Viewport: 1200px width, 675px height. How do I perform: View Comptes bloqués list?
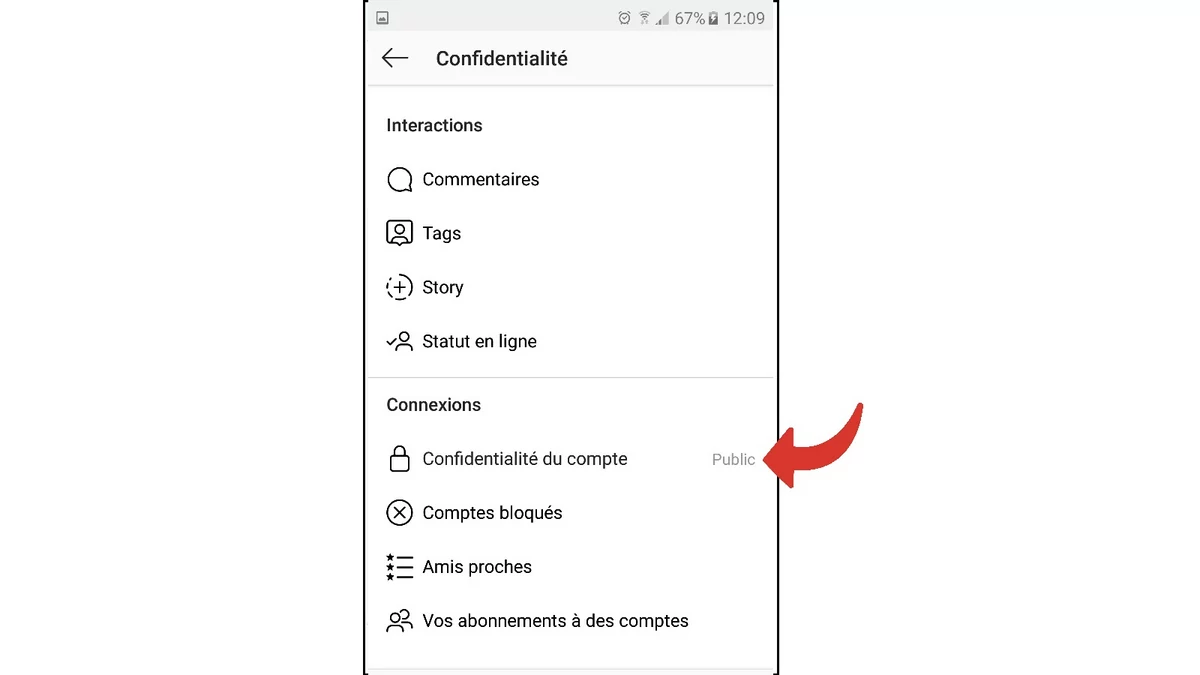[492, 514]
